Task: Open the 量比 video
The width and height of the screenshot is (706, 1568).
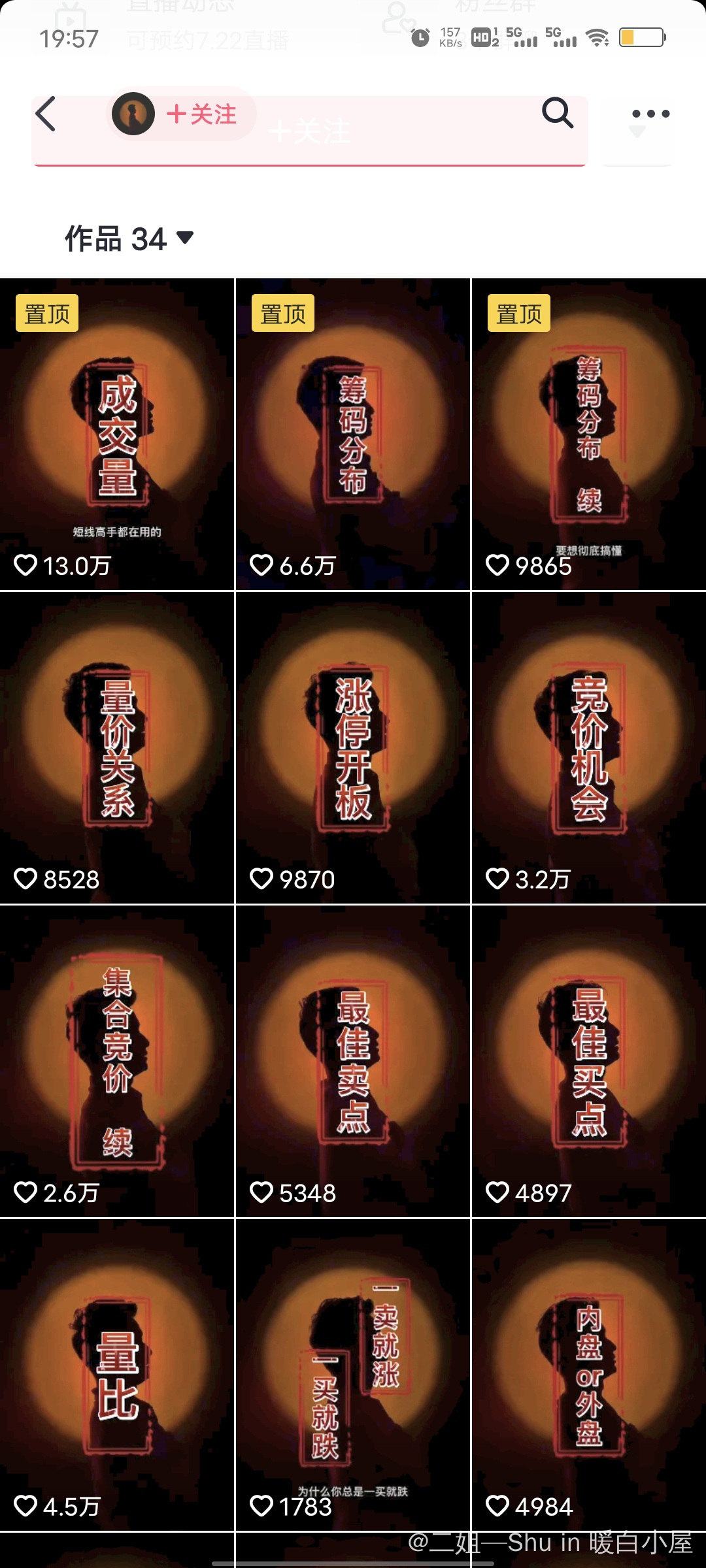Action: [117, 1375]
